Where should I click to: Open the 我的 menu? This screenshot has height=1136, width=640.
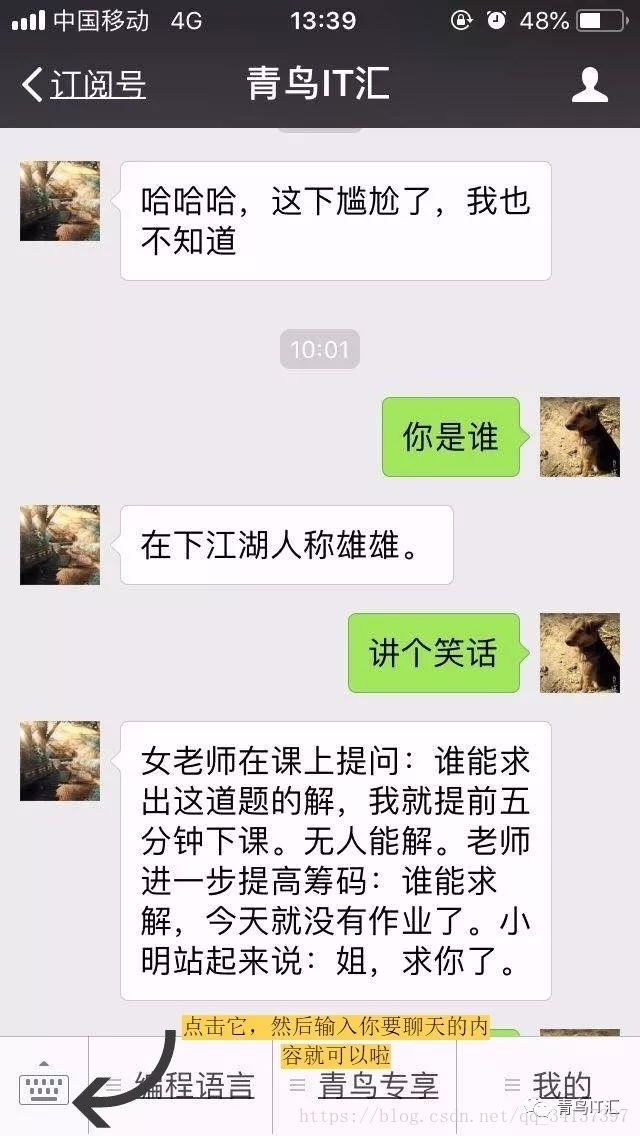[548, 1085]
